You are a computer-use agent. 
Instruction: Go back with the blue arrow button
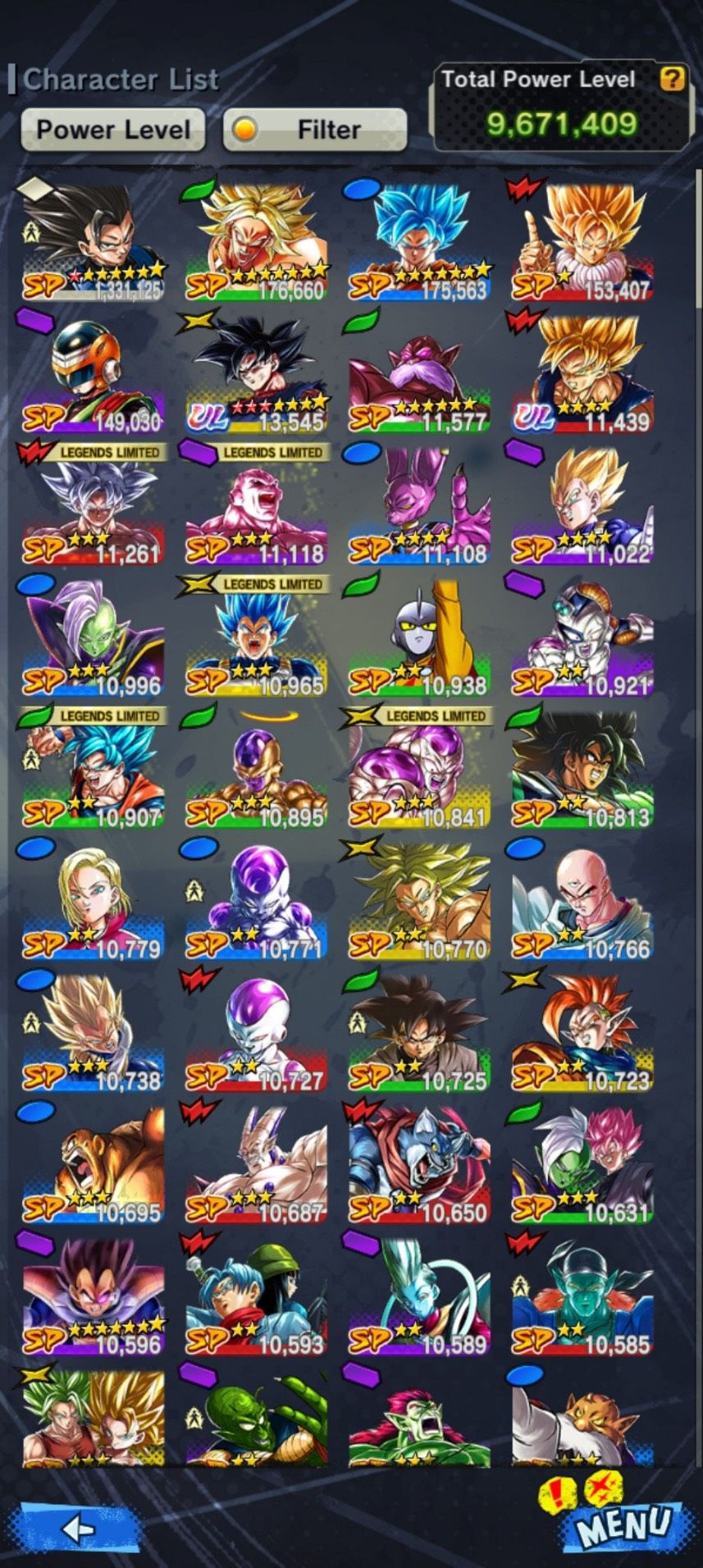(x=75, y=1527)
